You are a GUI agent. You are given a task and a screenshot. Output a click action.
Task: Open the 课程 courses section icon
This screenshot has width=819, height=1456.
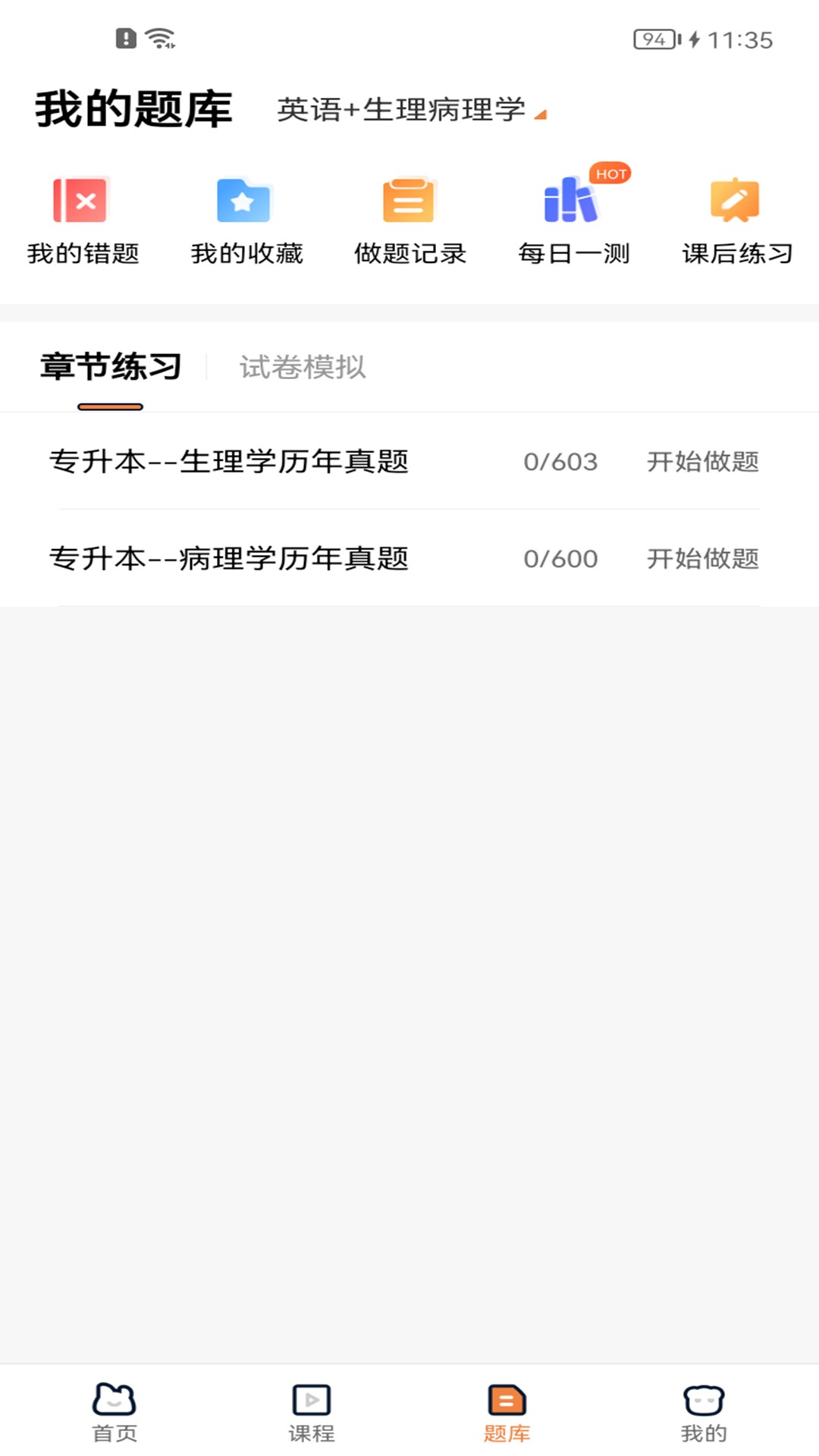click(310, 1407)
